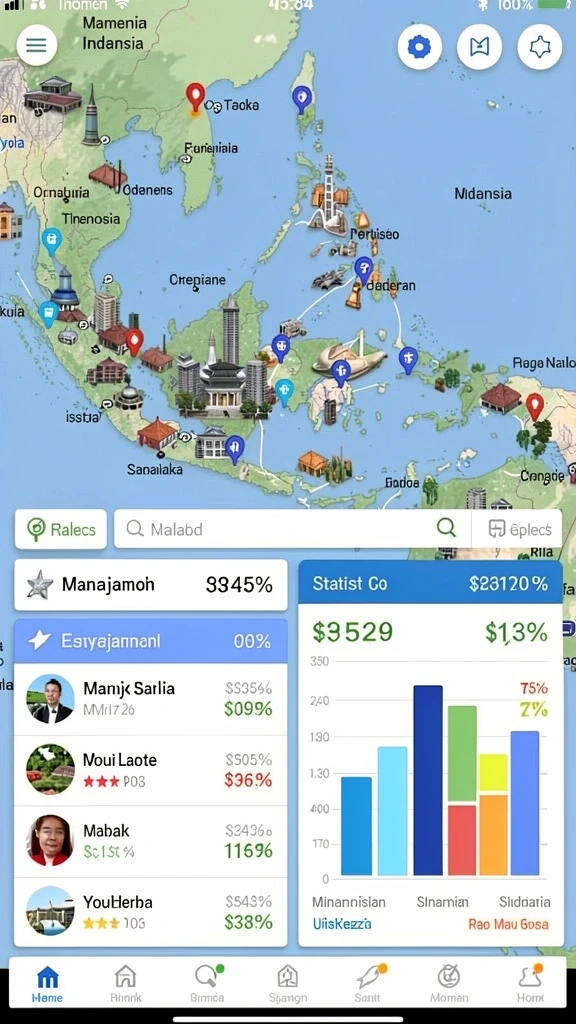Switch to the Momen tab

click(449, 984)
